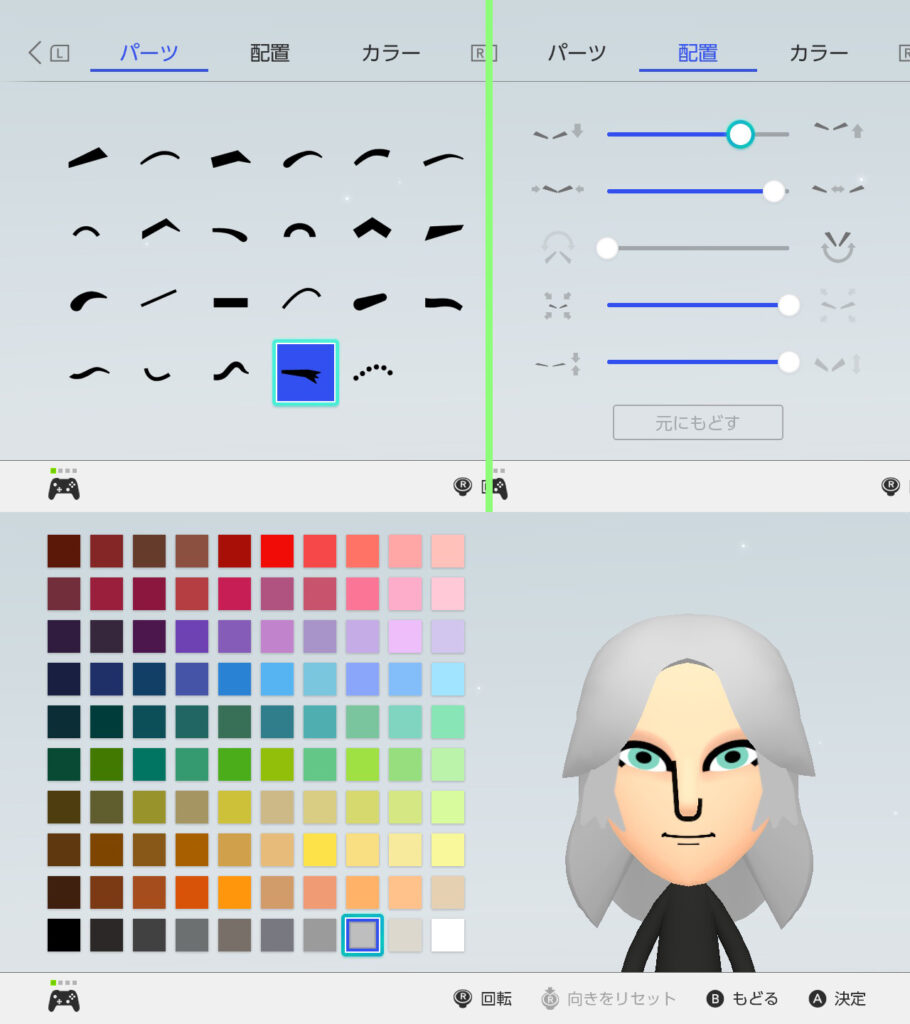Screen dimensions: 910x1024
Task: Choose the solid rectangular bar eyebrow
Action: 231,300
